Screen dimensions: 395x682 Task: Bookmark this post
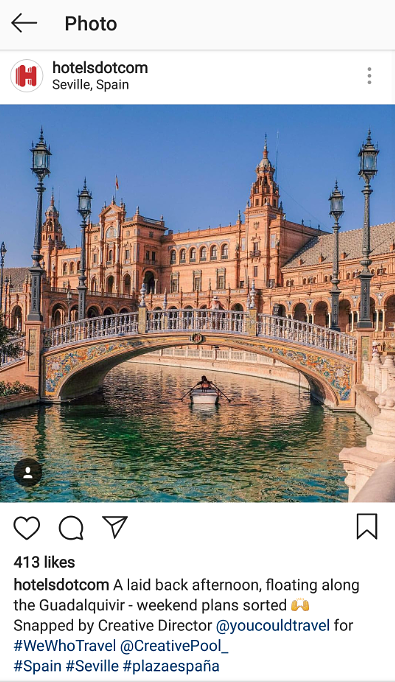tap(367, 526)
